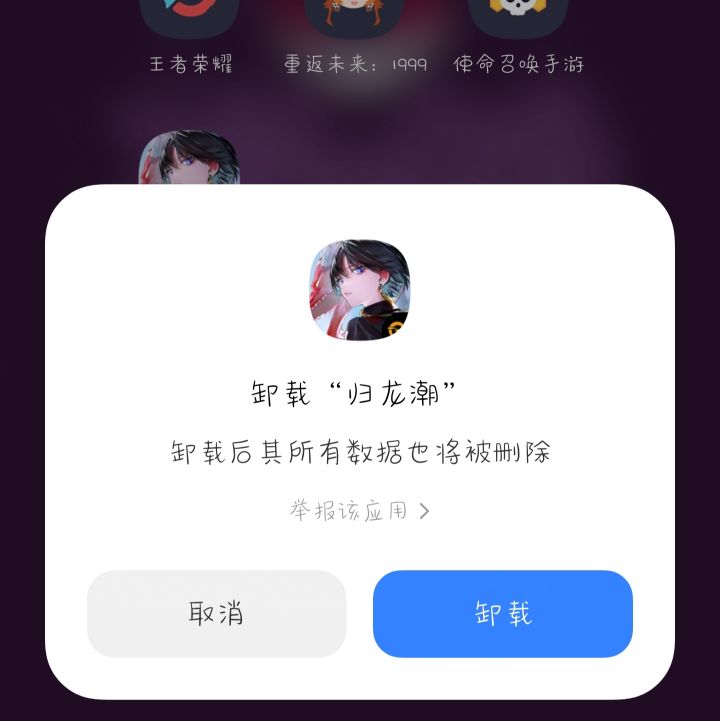Tap 取消 to cancel the uninstall
This screenshot has width=720, height=721.
(x=216, y=615)
